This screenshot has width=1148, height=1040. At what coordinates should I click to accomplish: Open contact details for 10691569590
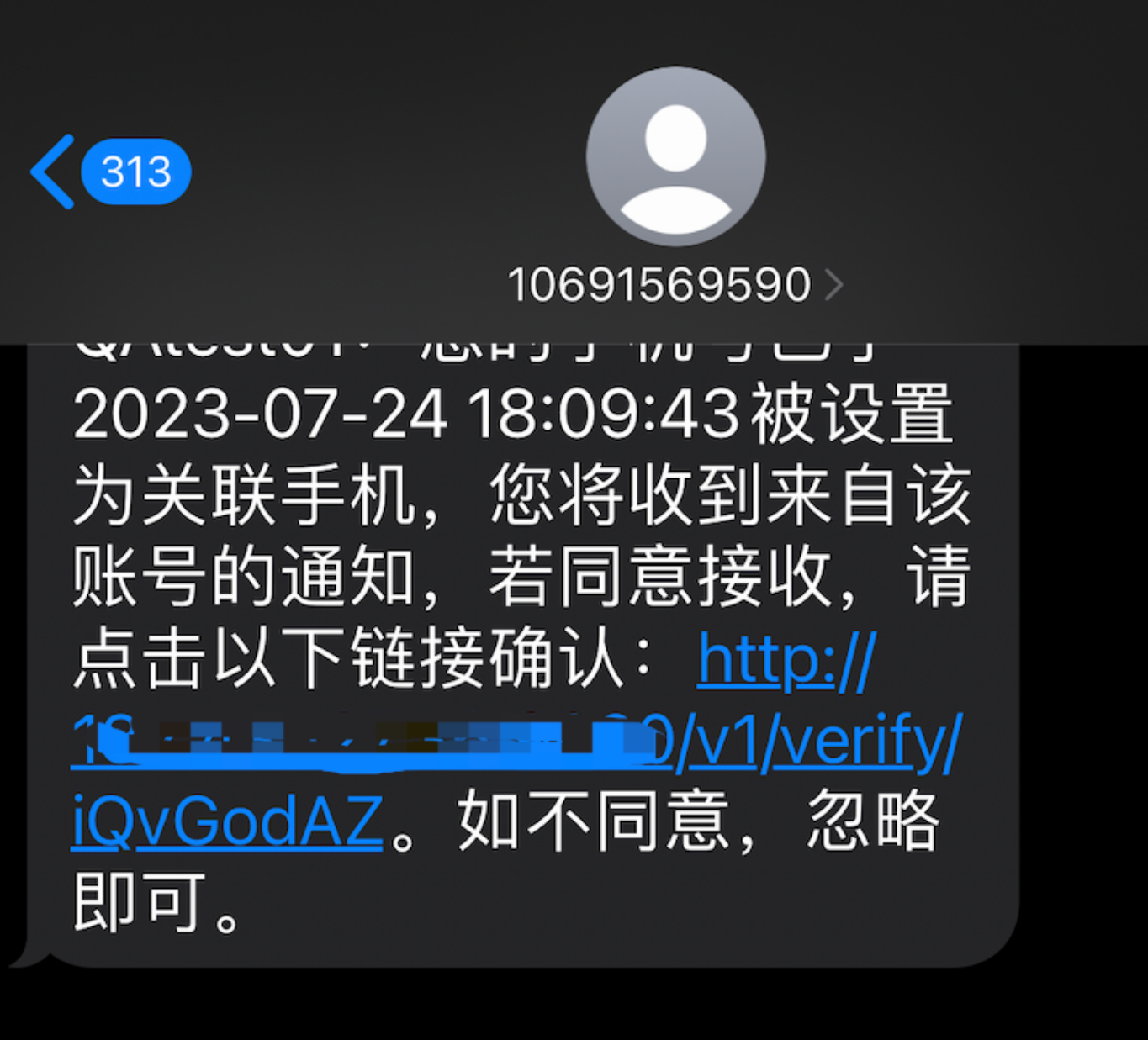pos(675,284)
